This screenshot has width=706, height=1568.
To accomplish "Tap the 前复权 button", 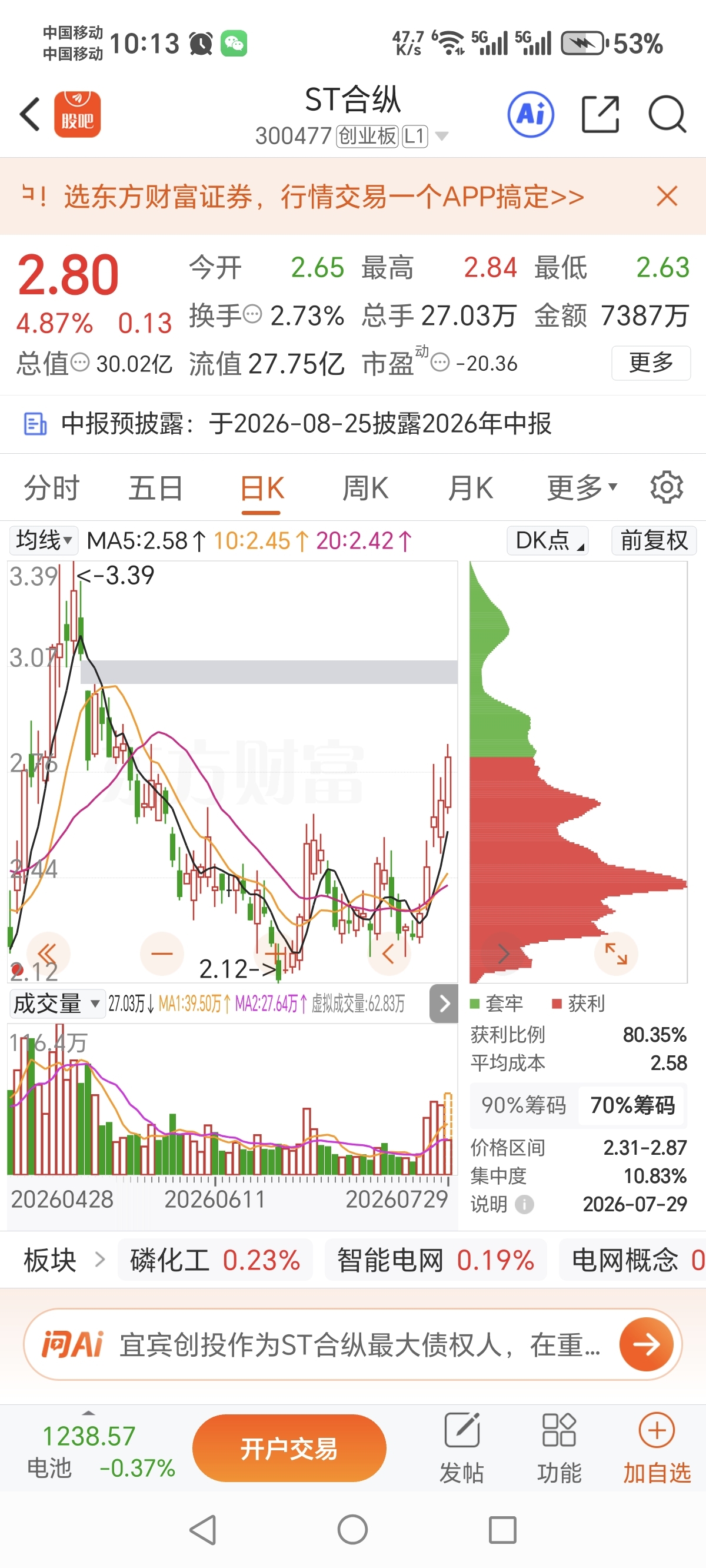I will [654, 540].
